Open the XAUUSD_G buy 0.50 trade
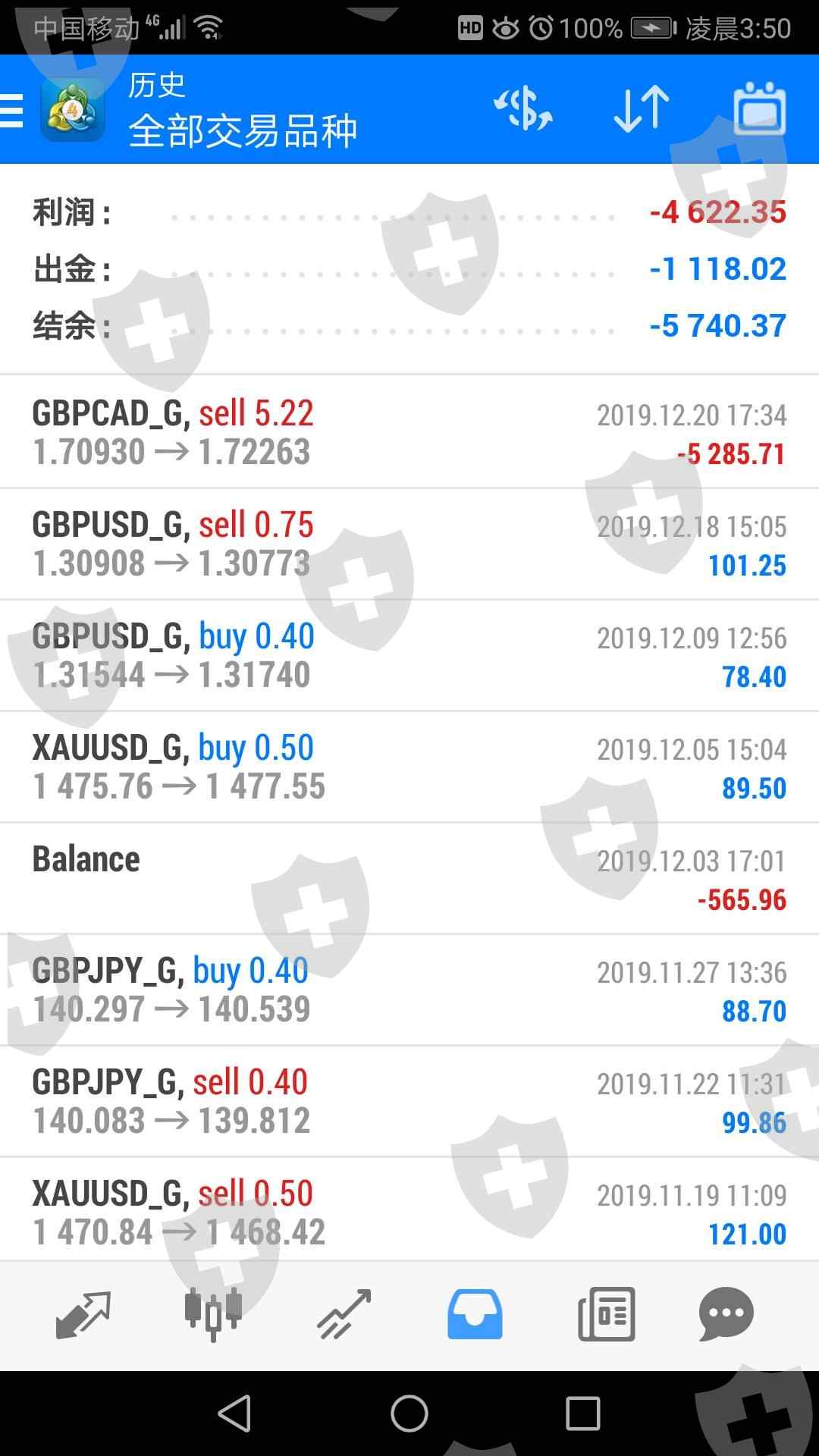819x1456 pixels. pyautogui.click(x=409, y=767)
